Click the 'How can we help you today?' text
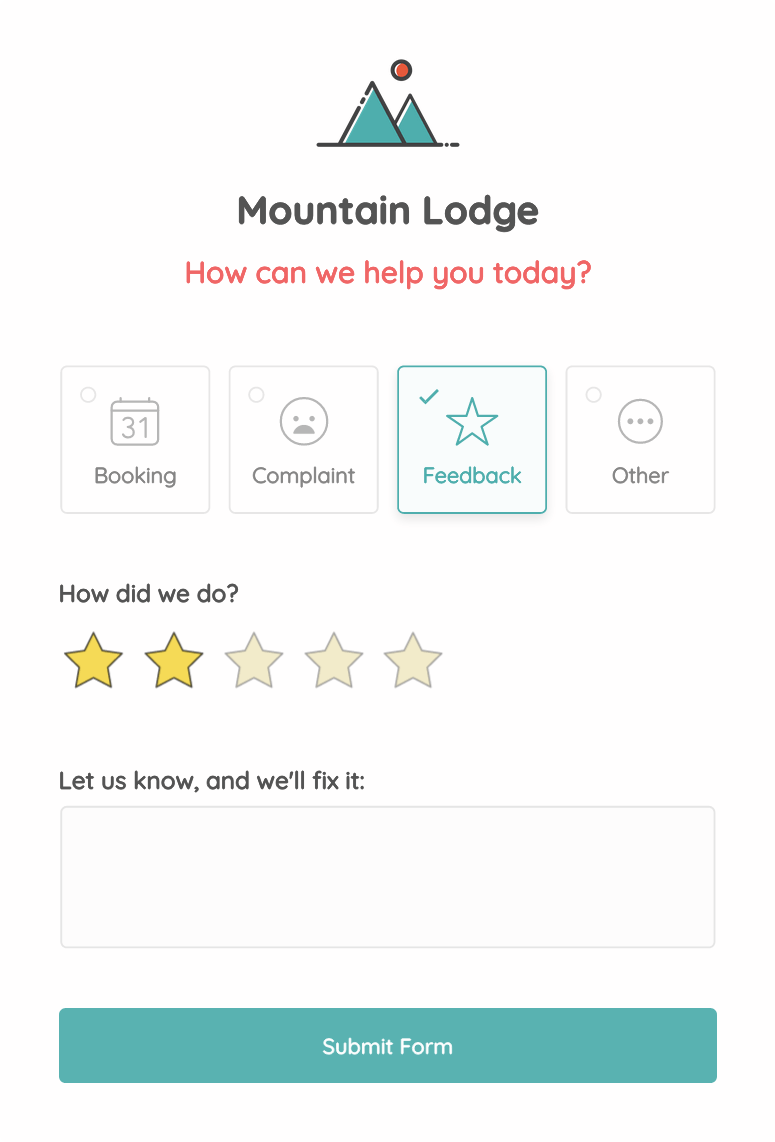775x1142 pixels. point(387,273)
